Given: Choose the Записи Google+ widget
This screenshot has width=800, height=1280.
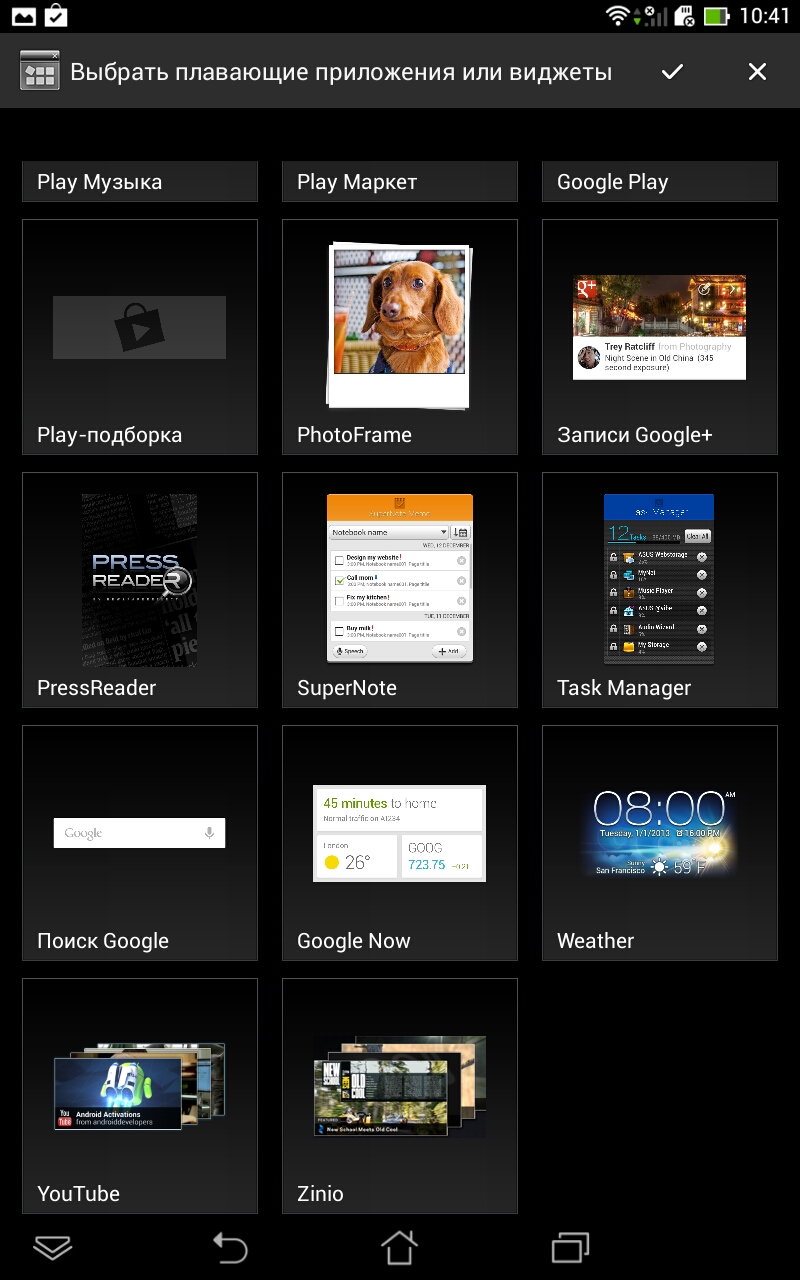Looking at the screenshot, I should click(660, 337).
